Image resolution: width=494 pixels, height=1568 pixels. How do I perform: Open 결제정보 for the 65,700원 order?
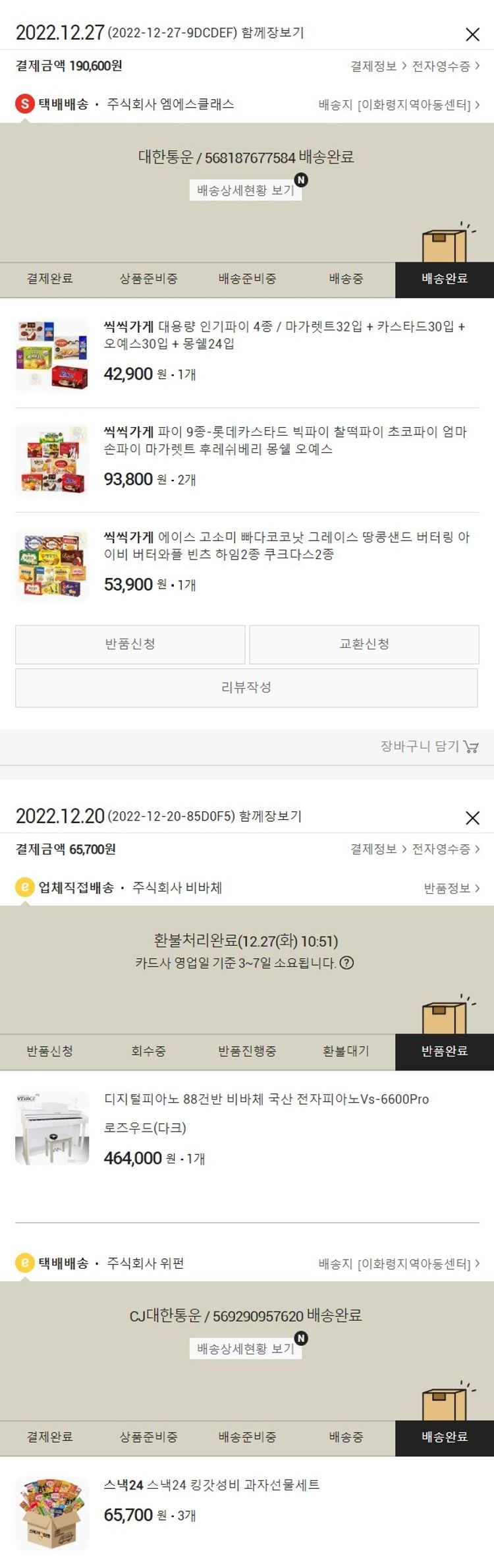(378, 849)
